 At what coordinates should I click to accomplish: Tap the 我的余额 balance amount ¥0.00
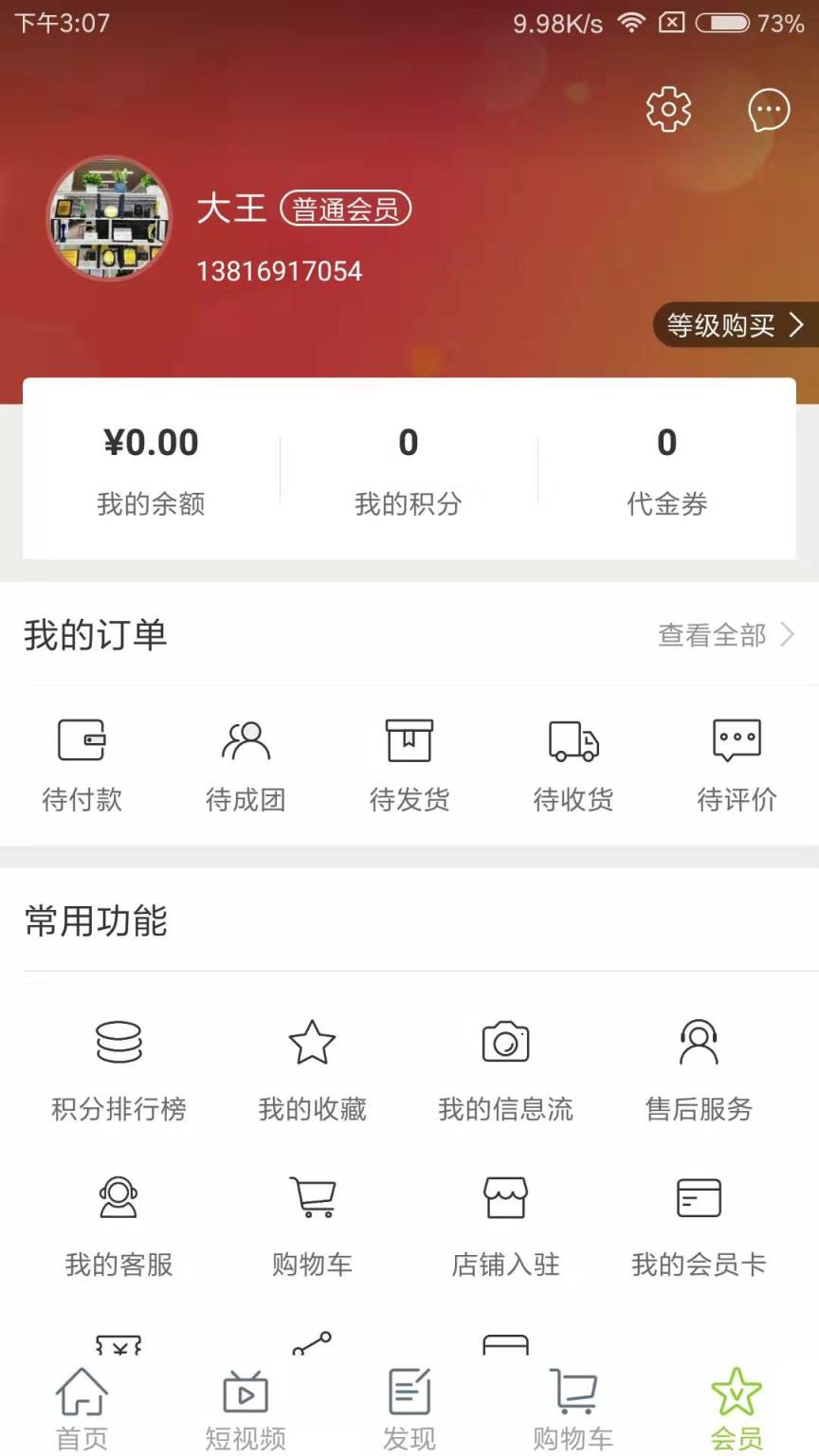(x=152, y=443)
